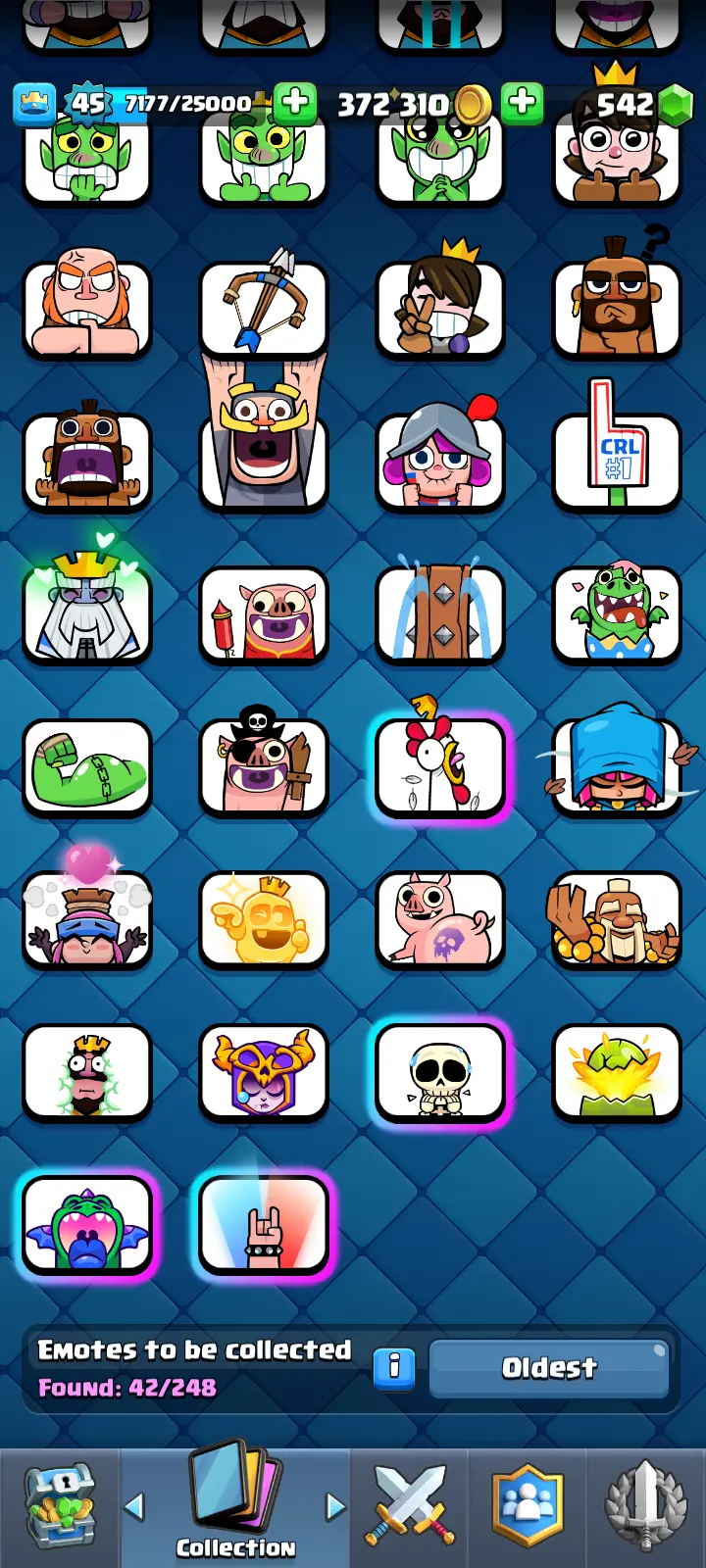Select the pink pig with skull tattoo emote

pos(440,920)
